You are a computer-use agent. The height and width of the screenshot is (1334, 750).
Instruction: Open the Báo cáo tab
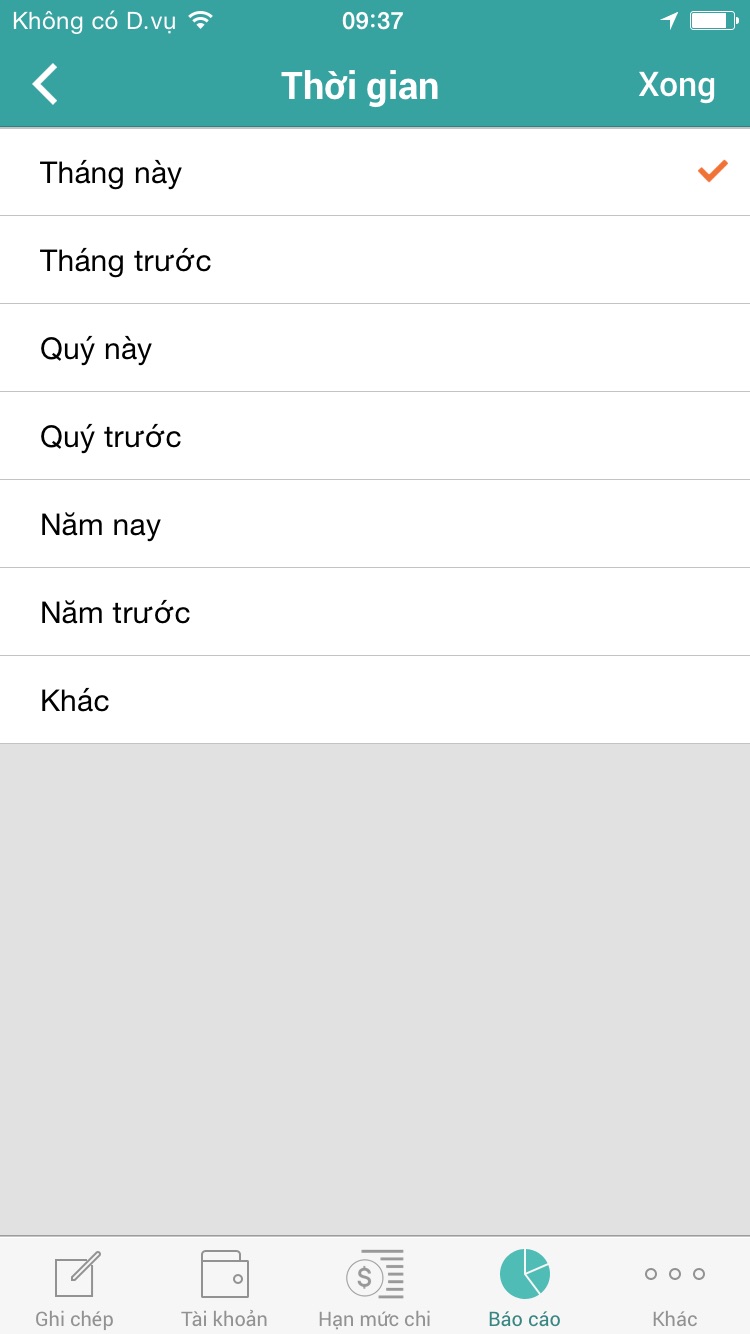525,1288
